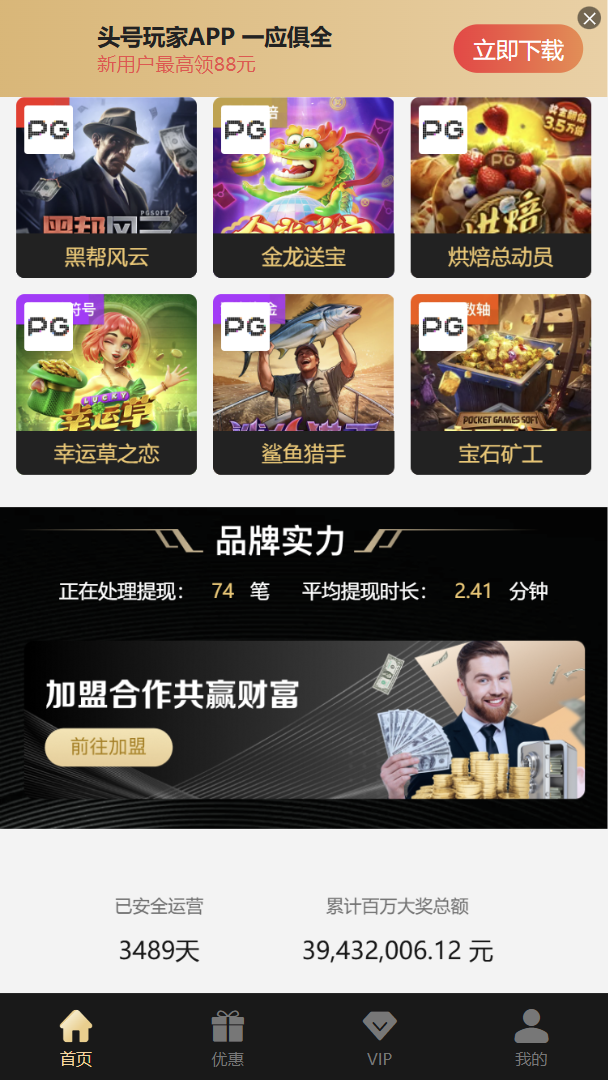Launch the 宝石矿工 game

point(500,384)
